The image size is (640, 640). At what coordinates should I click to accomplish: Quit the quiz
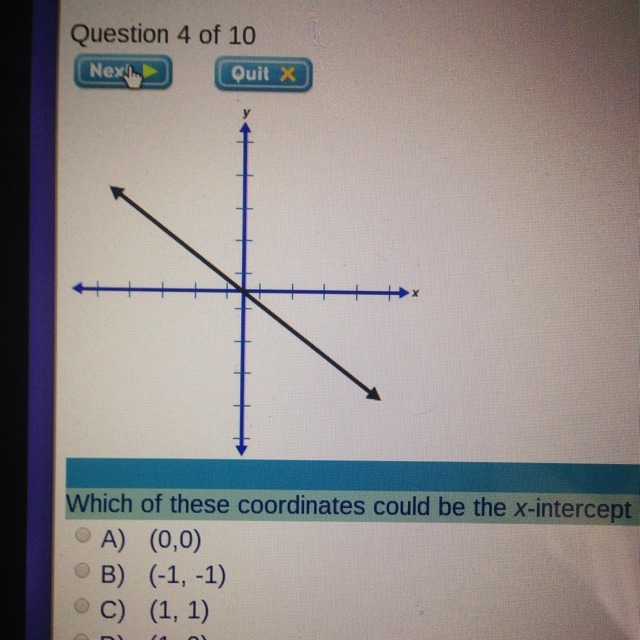[263, 74]
